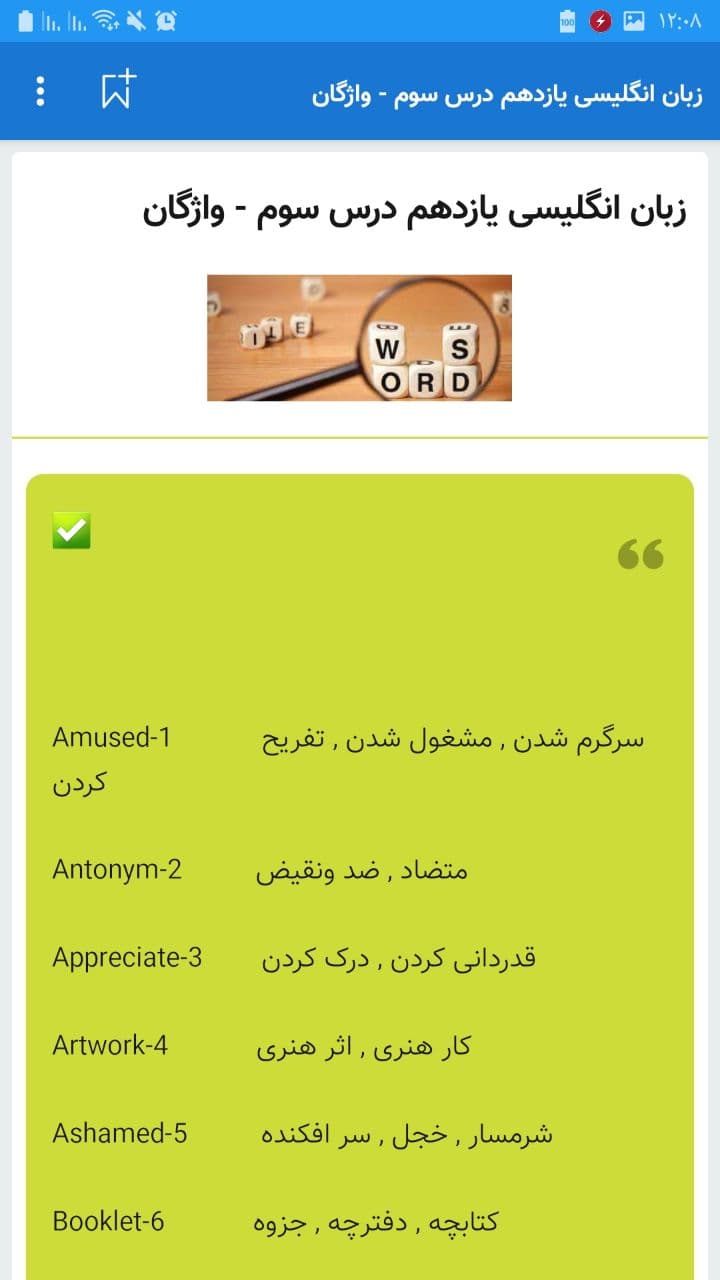Bookmark this vocabulary lesson
The width and height of the screenshot is (720, 1280).
click(x=117, y=90)
